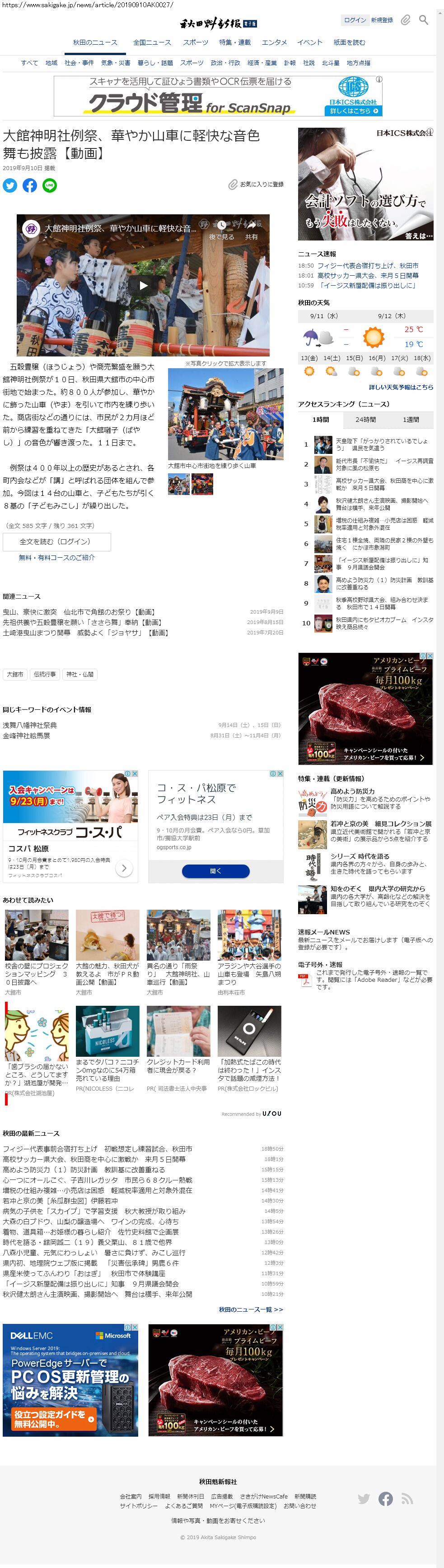
Task: Tap the ログイン button in header
Action: tap(355, 20)
